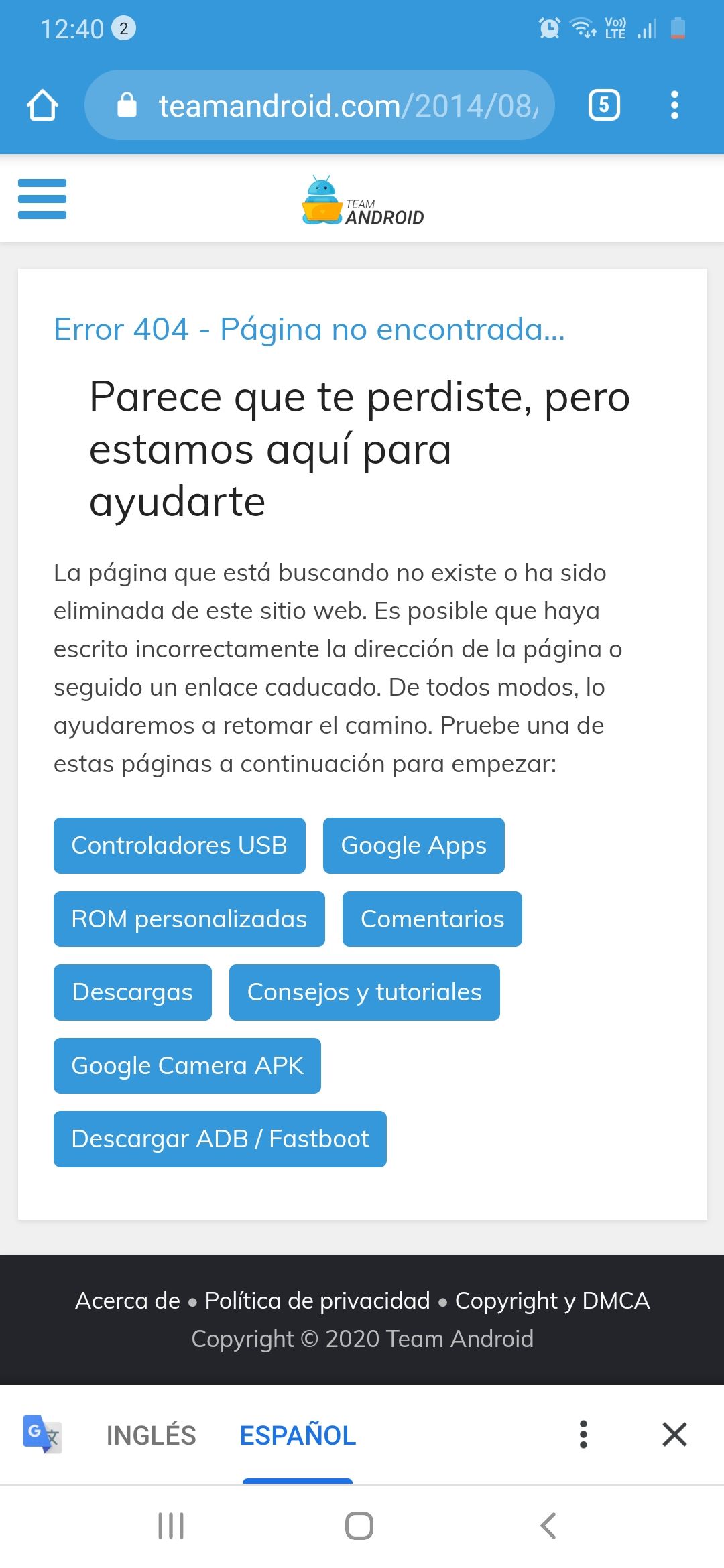Switch translation to Inglés
Viewport: 724px width, 1568px height.
[x=152, y=1435]
